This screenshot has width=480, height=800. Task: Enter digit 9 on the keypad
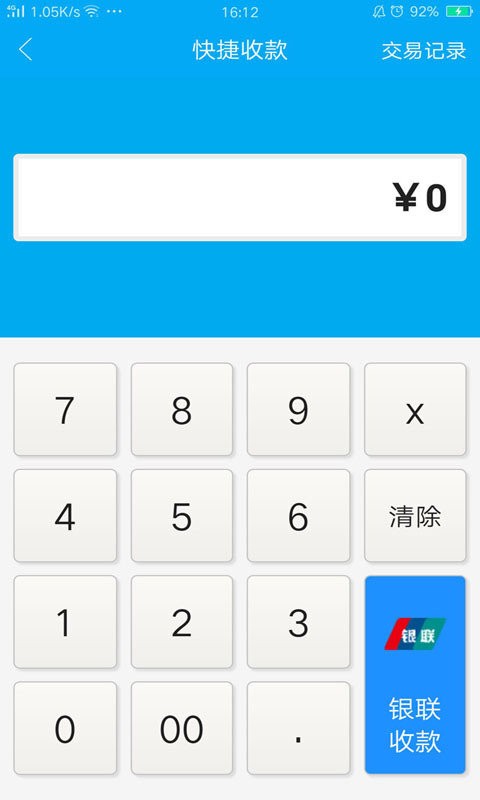click(x=298, y=409)
